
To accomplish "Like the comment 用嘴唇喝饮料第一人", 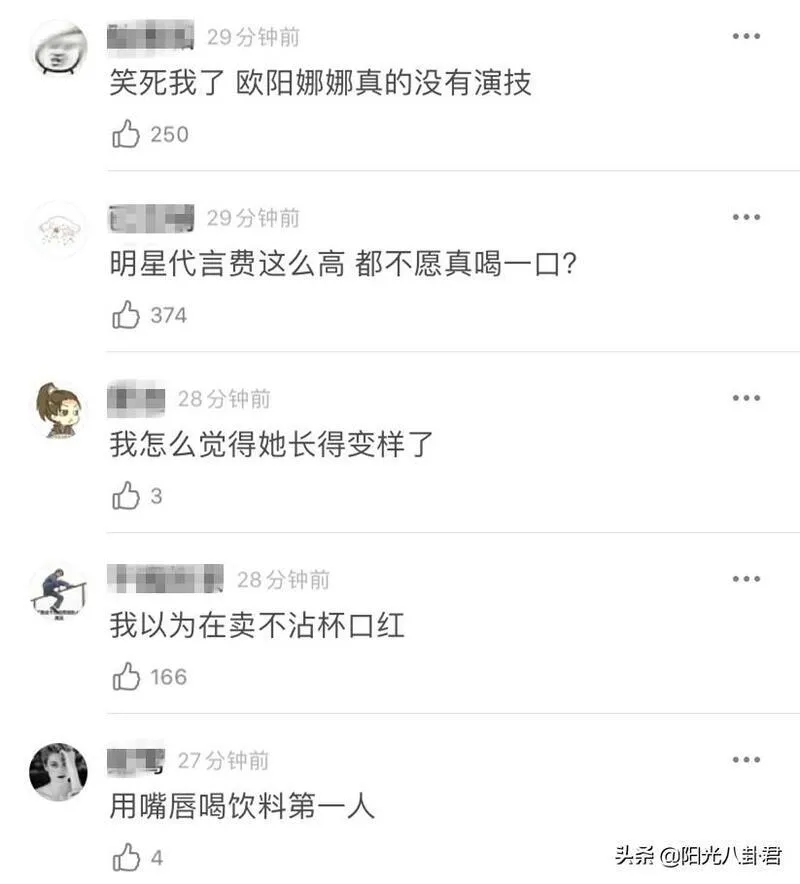I will [126, 857].
